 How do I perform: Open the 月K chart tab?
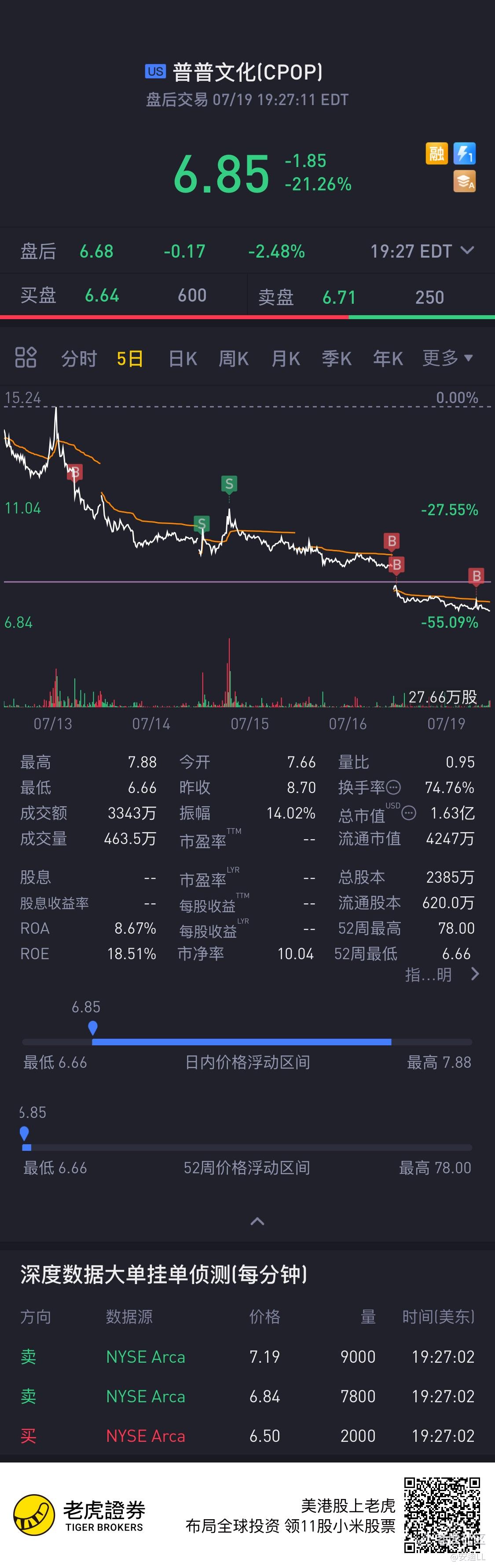tap(285, 359)
